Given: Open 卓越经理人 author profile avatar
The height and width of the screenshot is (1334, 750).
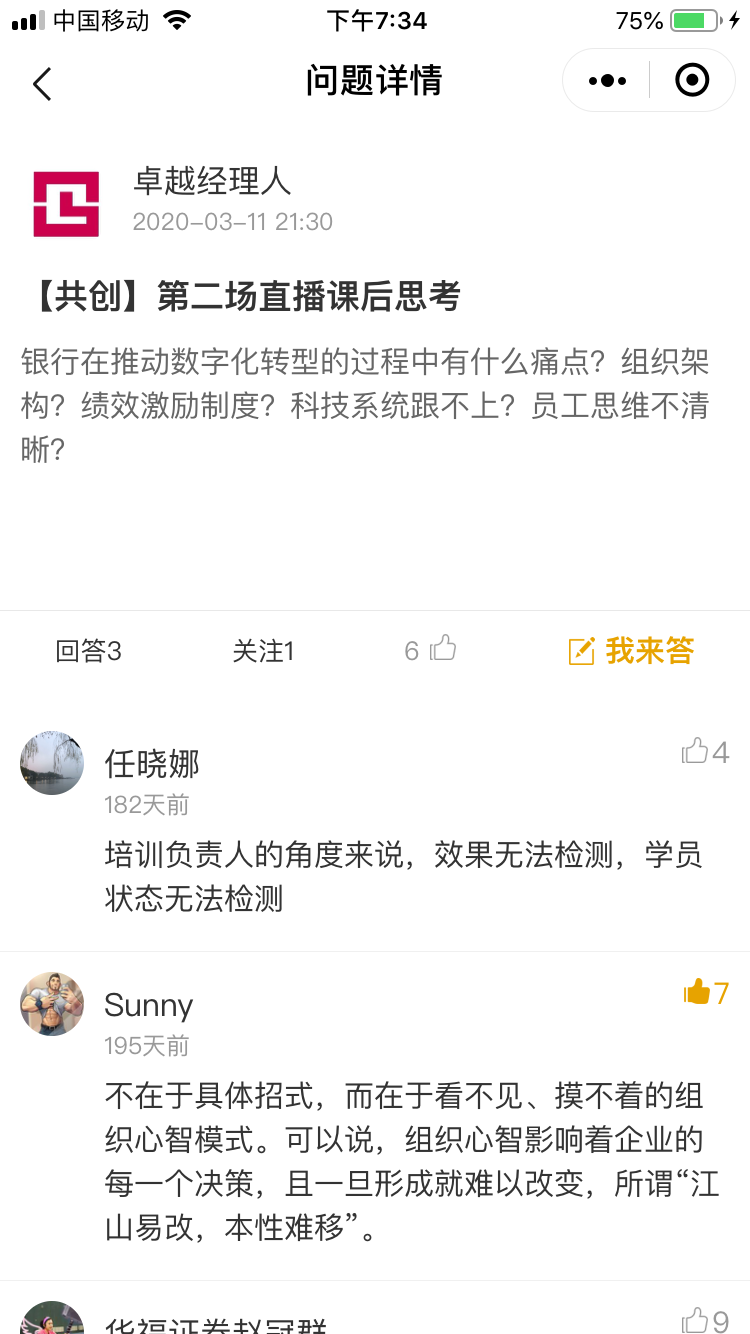Looking at the screenshot, I should tap(66, 204).
